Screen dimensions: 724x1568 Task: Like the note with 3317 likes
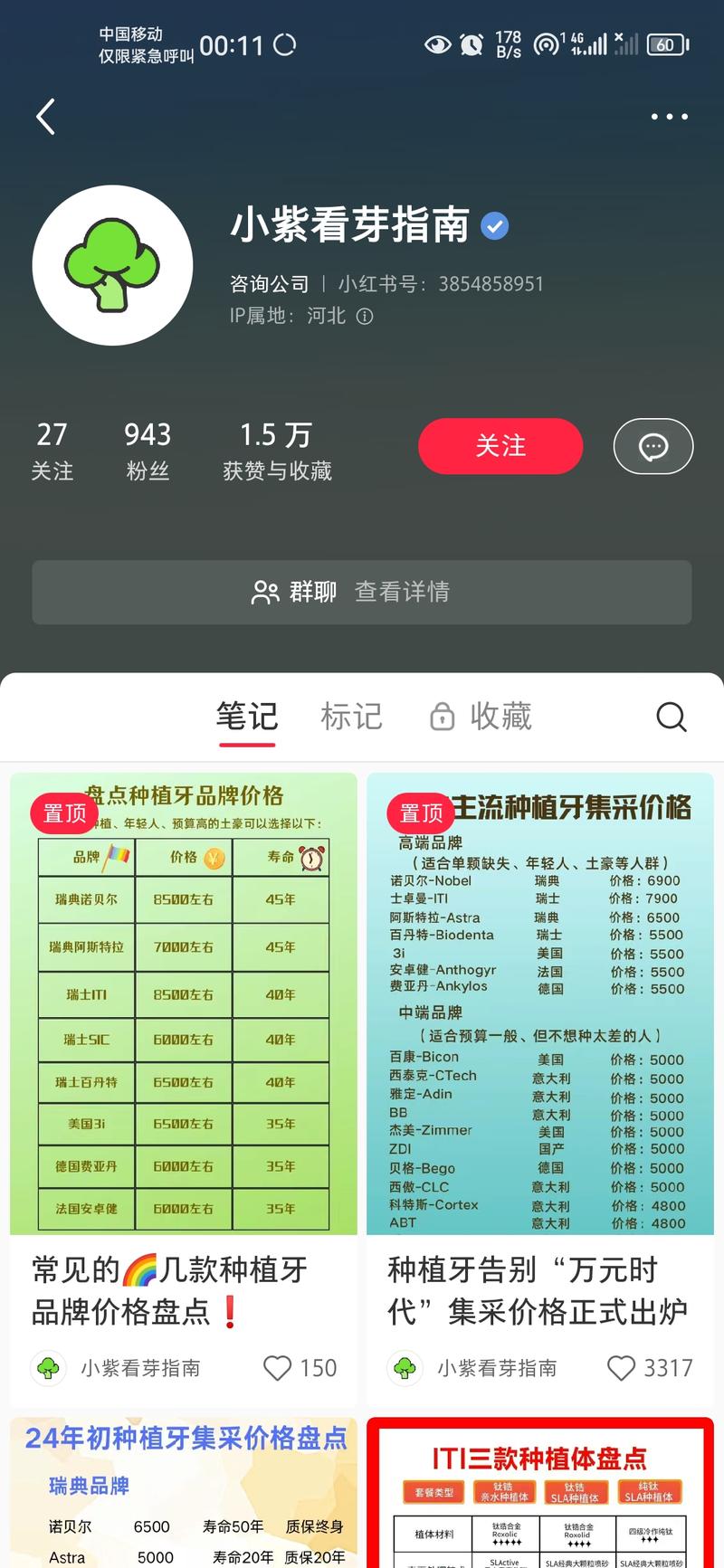point(649,1368)
